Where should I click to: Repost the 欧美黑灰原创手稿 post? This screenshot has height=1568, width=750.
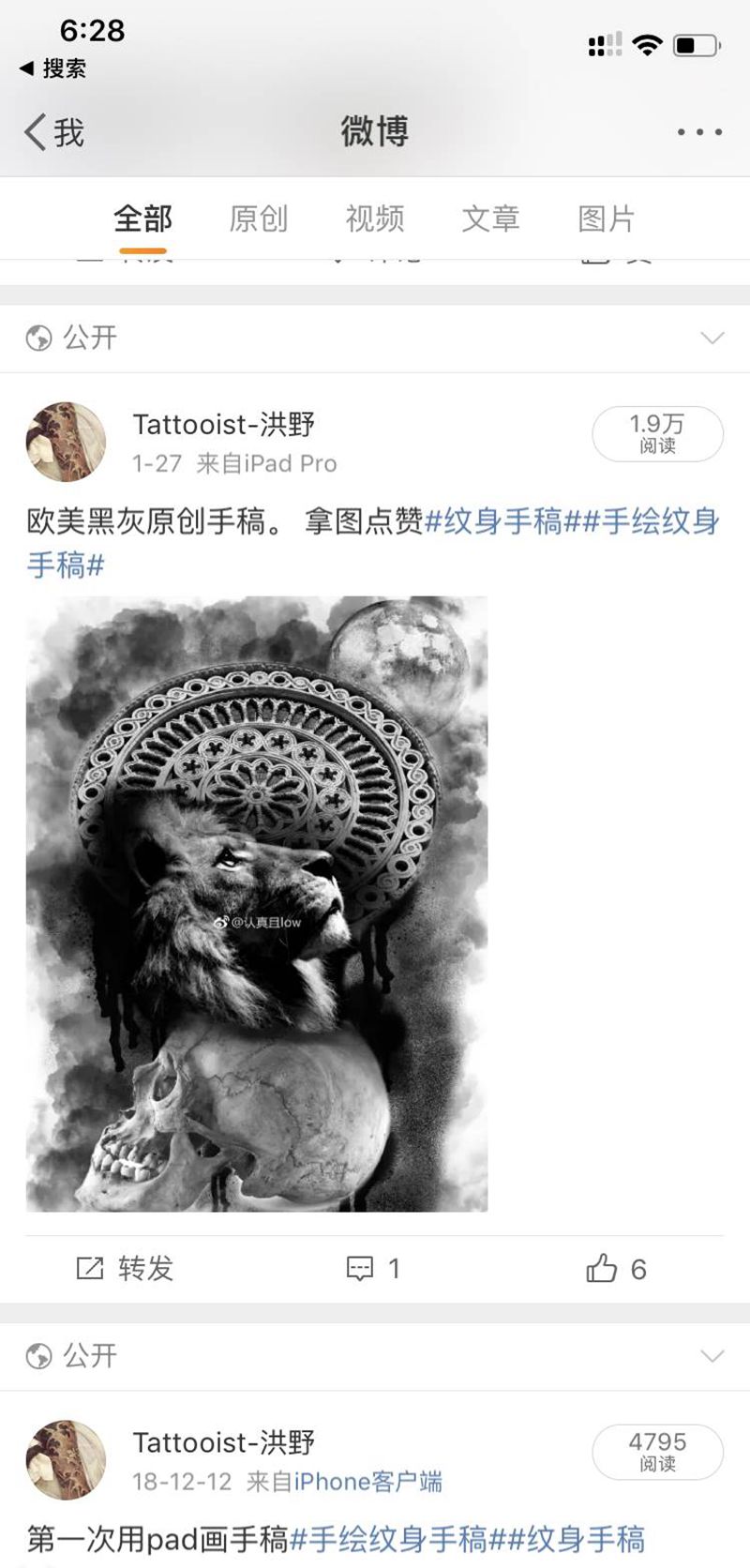[125, 1269]
